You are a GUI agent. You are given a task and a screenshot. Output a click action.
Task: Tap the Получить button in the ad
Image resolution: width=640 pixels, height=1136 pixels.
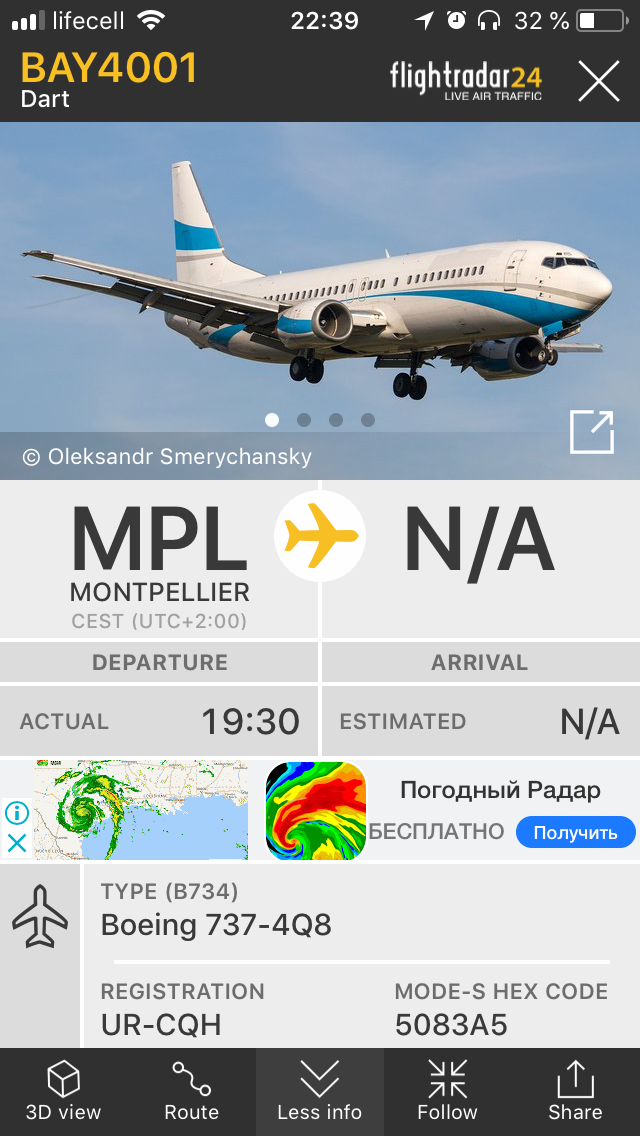[x=575, y=832]
